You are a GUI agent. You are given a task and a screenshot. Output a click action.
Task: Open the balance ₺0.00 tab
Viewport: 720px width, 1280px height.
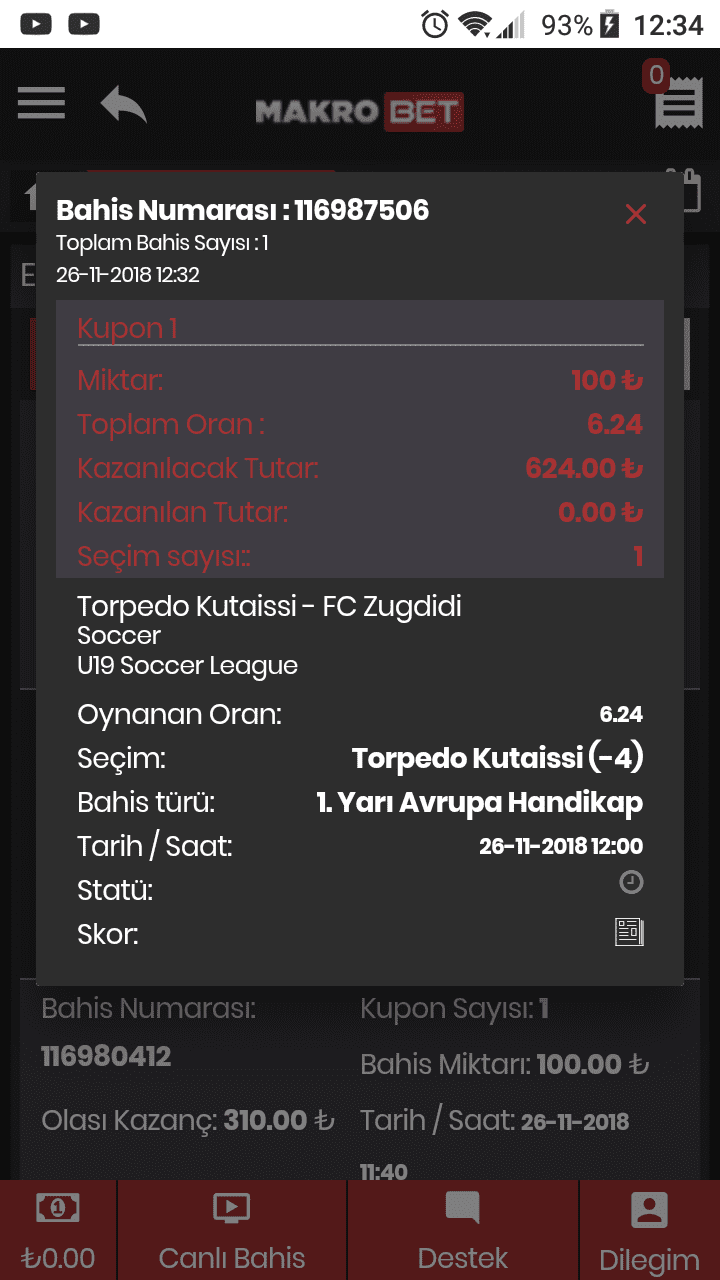click(x=58, y=1230)
